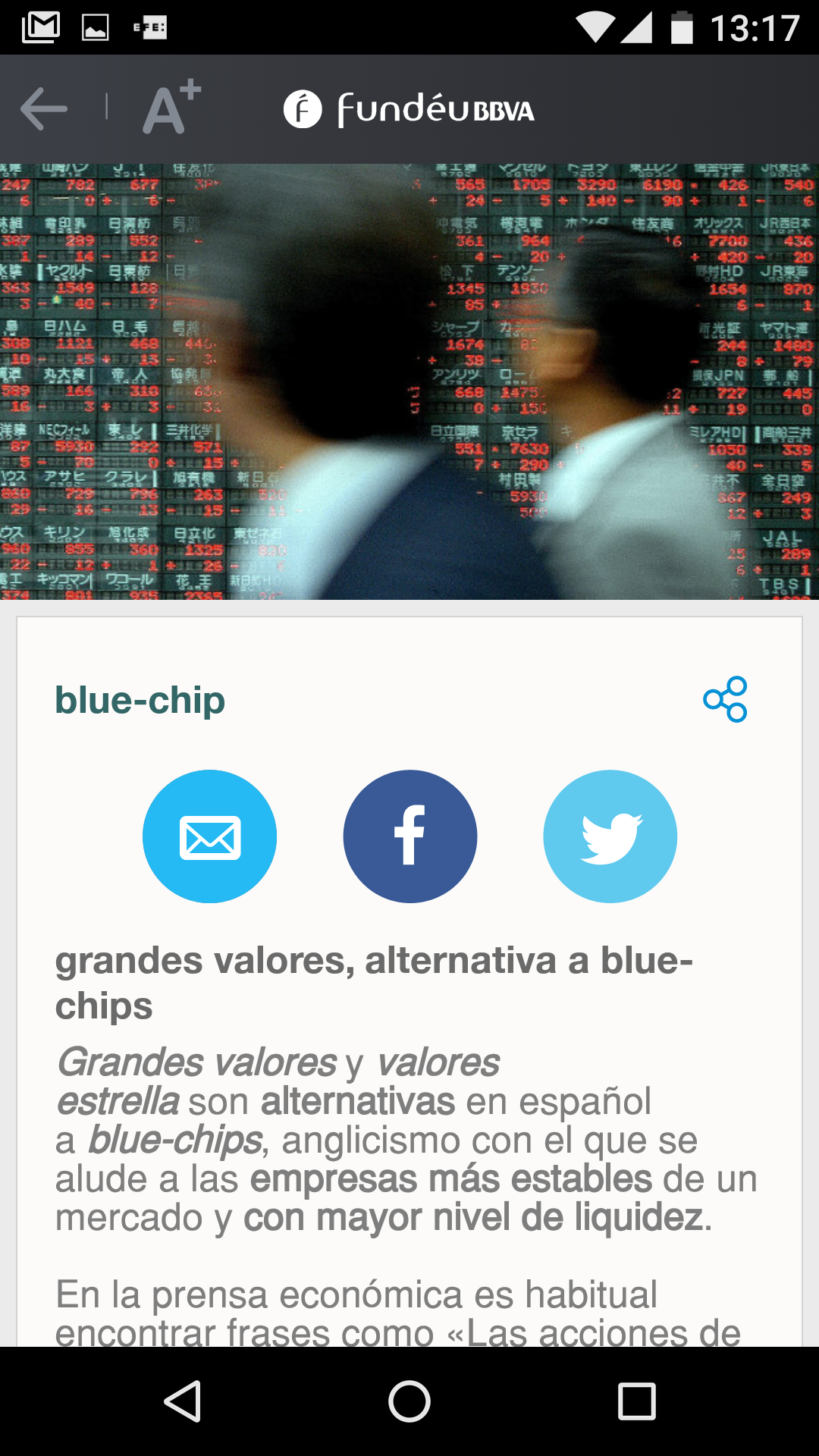
Task: Tap the system home button
Action: click(409, 1401)
